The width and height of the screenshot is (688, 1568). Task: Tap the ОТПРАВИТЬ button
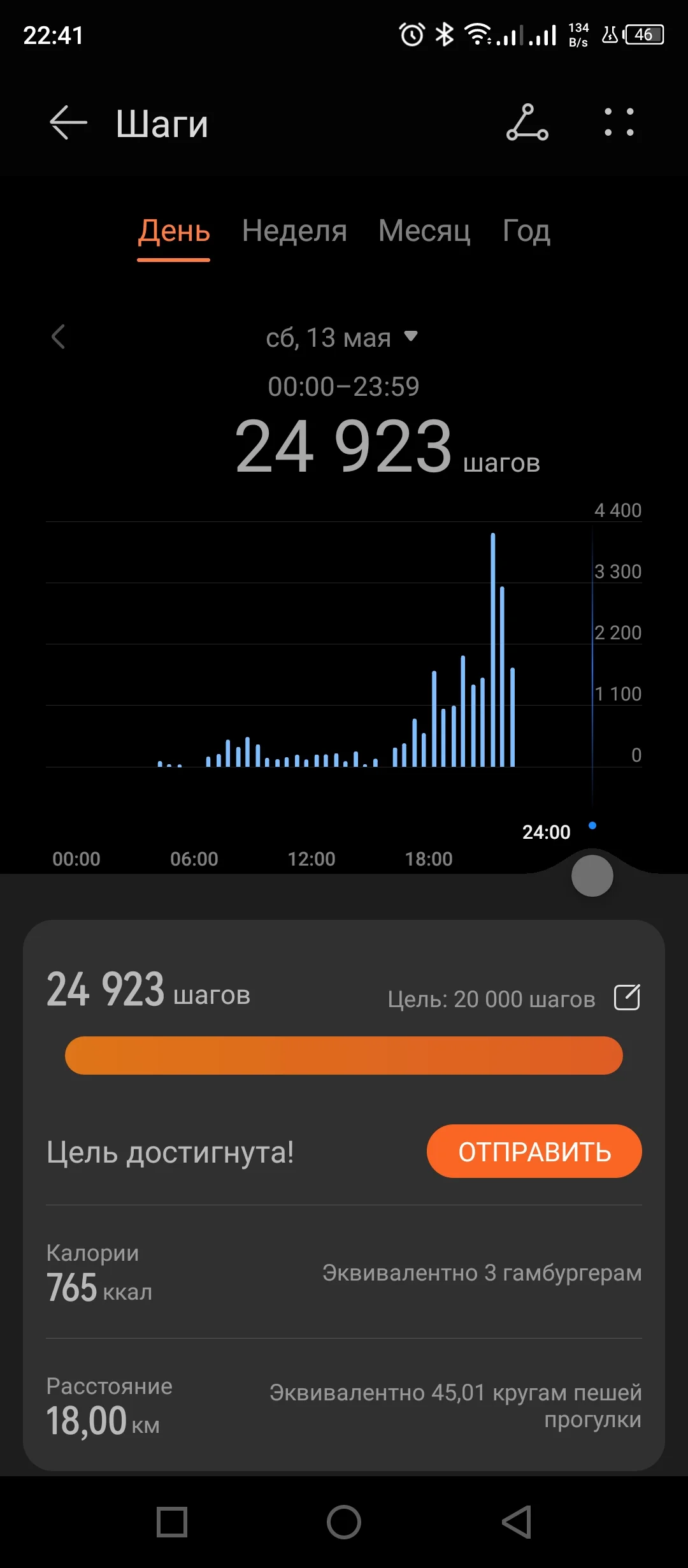[x=534, y=1151]
